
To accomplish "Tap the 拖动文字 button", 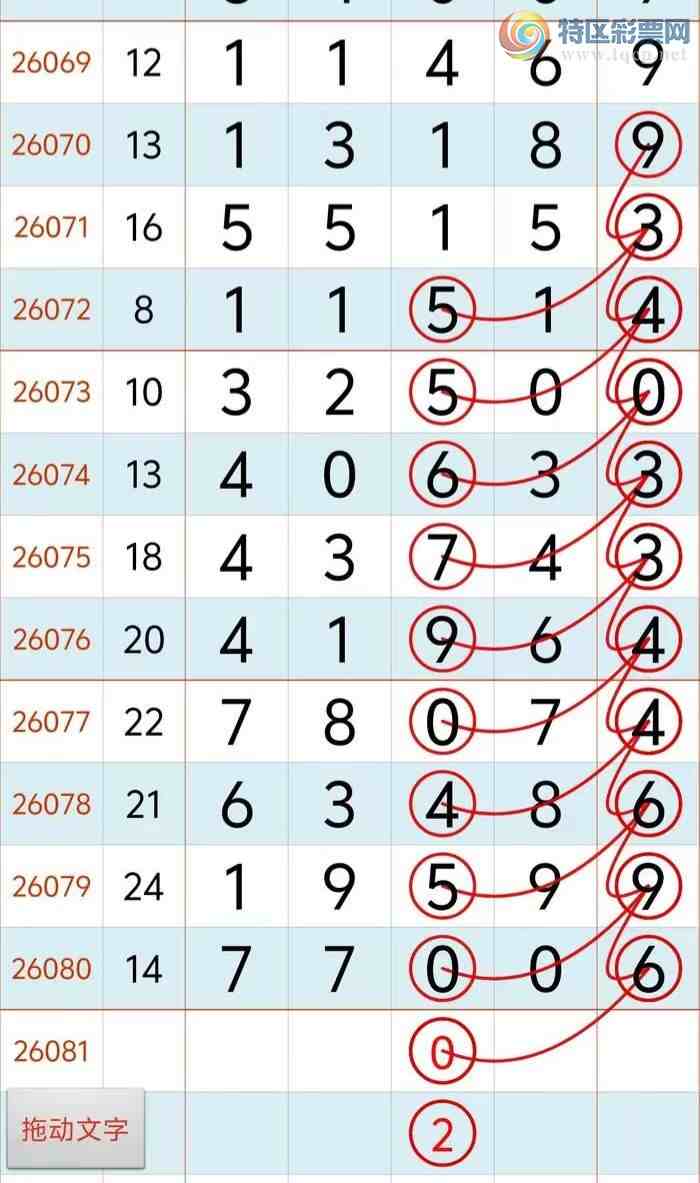I will pyautogui.click(x=75, y=1130).
